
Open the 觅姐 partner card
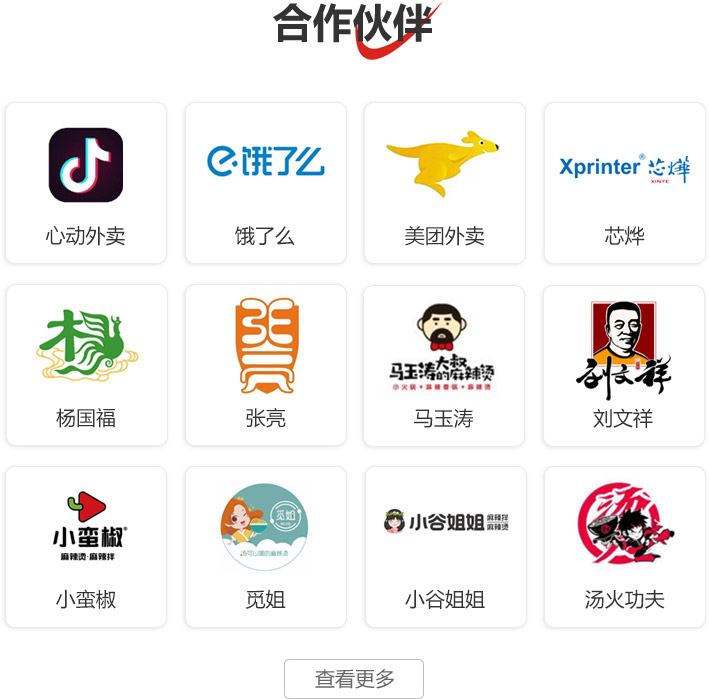[x=265, y=547]
